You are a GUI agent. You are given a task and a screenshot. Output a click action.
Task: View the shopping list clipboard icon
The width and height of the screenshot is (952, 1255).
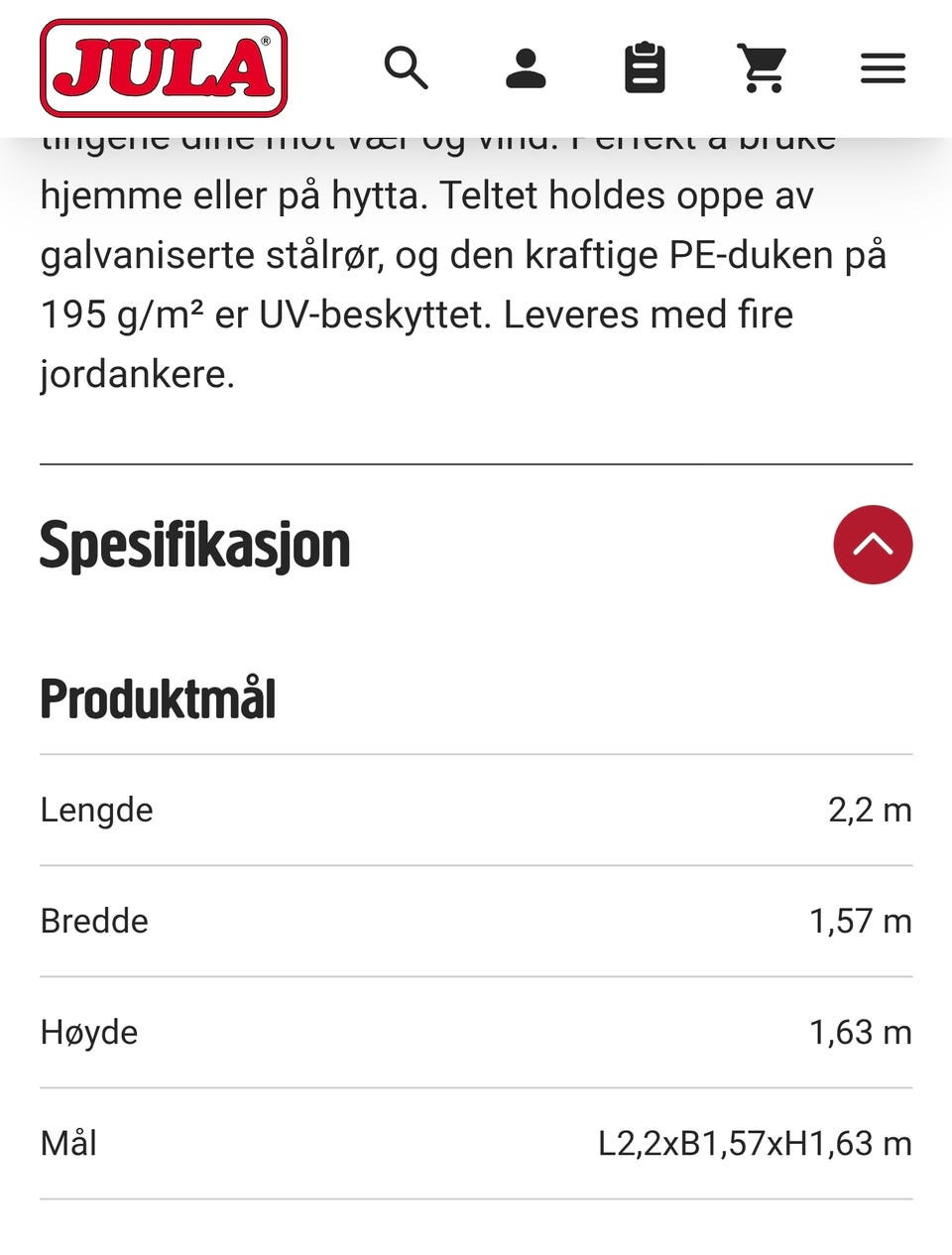tap(646, 68)
